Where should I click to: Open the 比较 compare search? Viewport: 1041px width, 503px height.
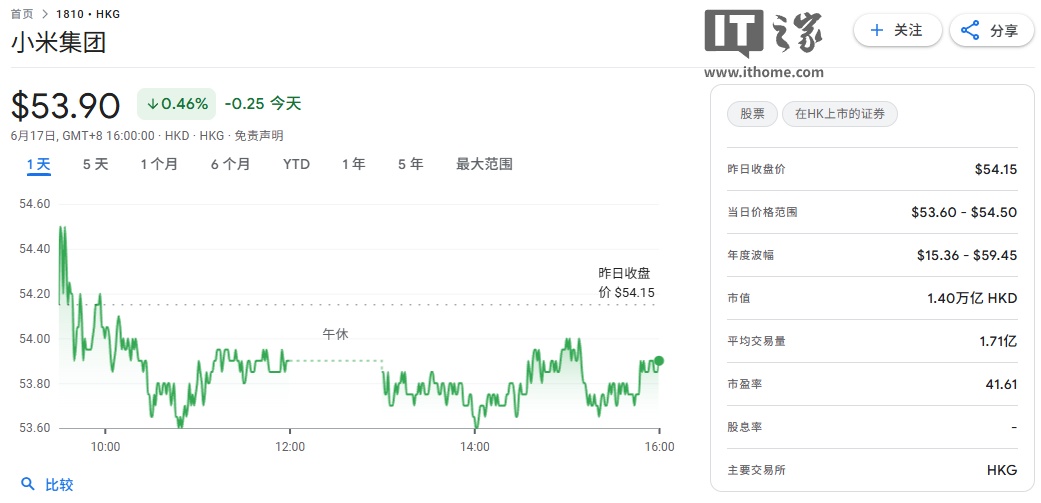pos(48,484)
